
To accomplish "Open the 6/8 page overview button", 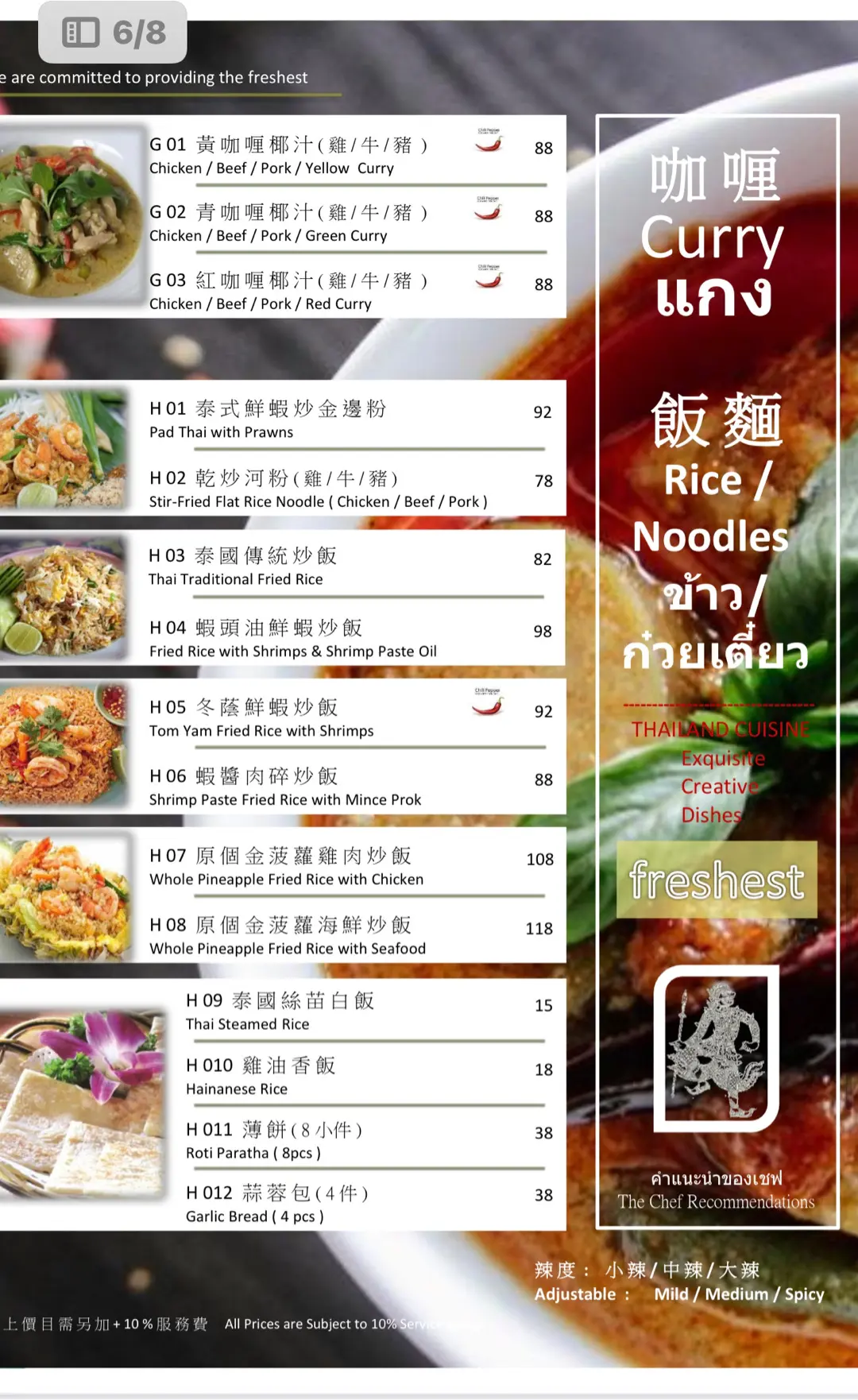I will [113, 33].
